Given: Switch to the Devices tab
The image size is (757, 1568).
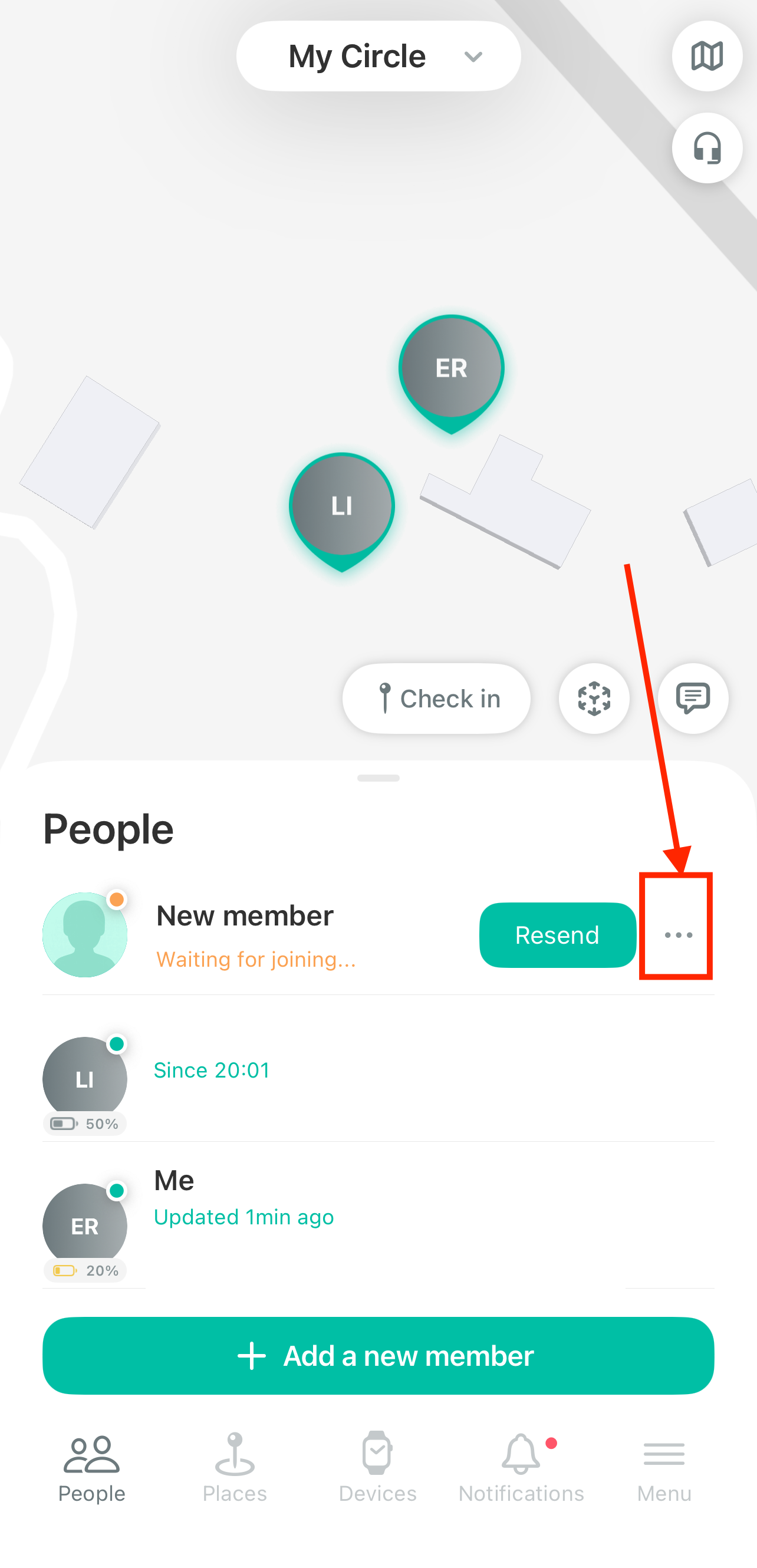Looking at the screenshot, I should 377,1468.
